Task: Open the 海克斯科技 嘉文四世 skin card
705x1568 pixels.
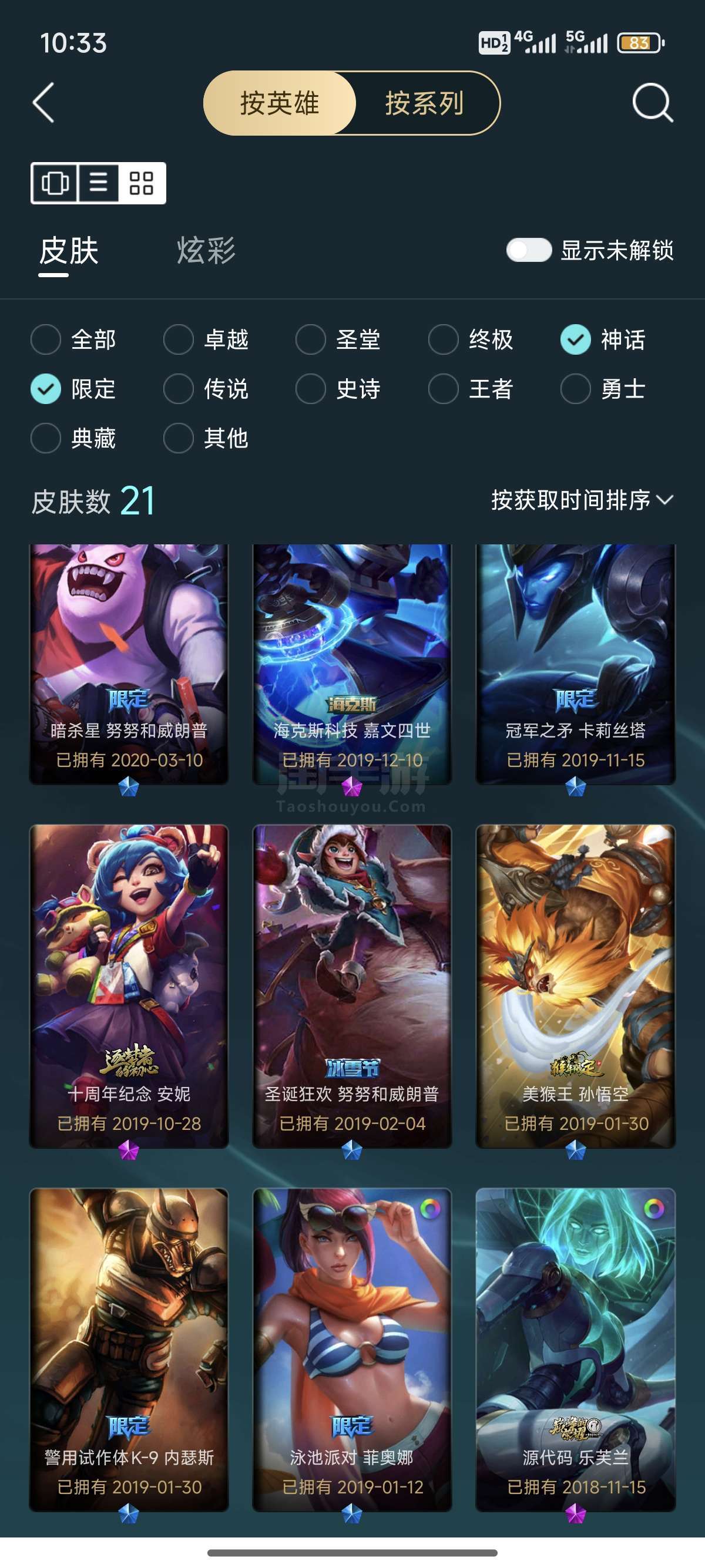Action: (x=352, y=664)
